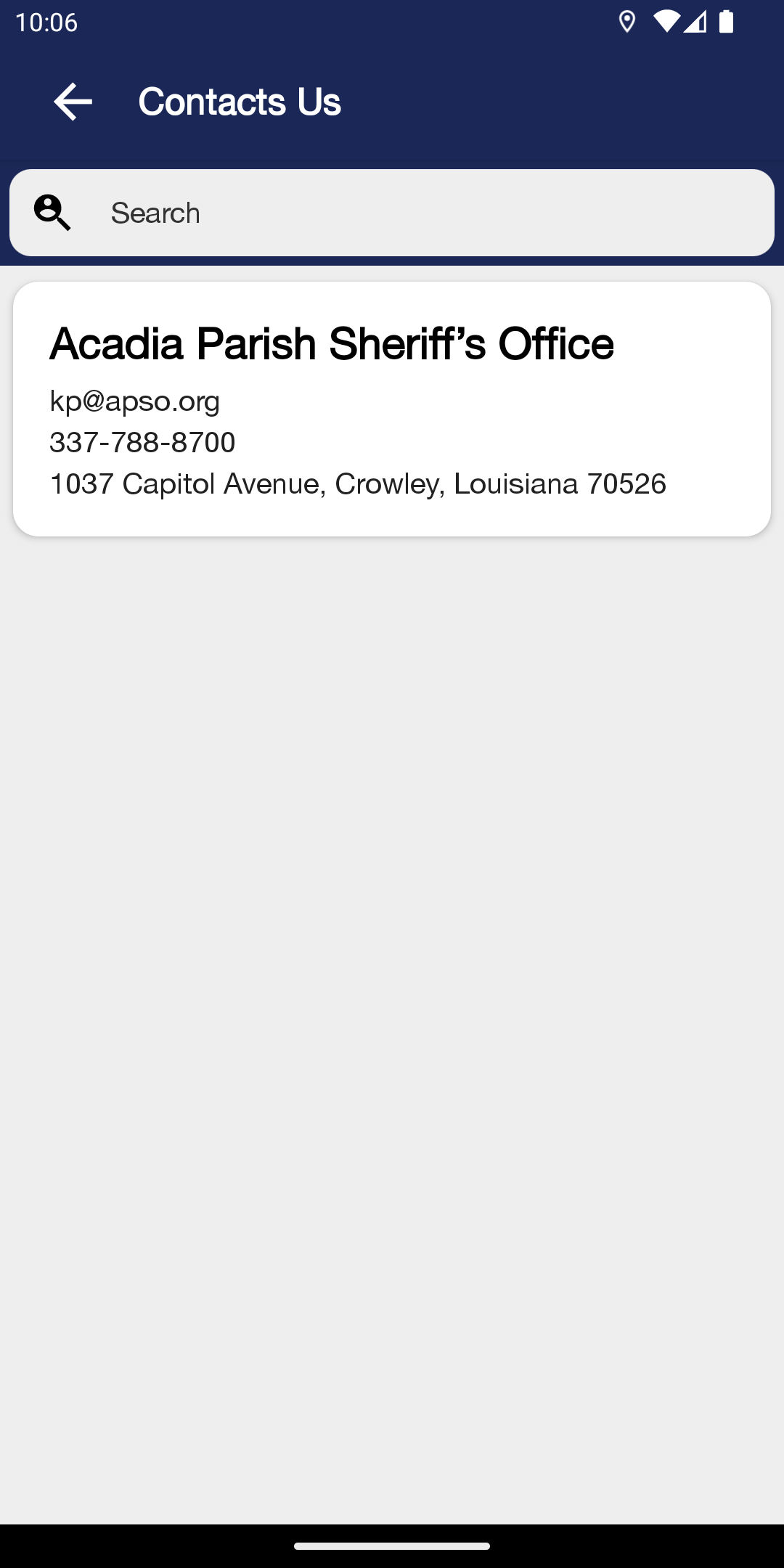Viewport: 784px width, 1568px height.
Task: Go back from Contacts Us
Action: (73, 102)
